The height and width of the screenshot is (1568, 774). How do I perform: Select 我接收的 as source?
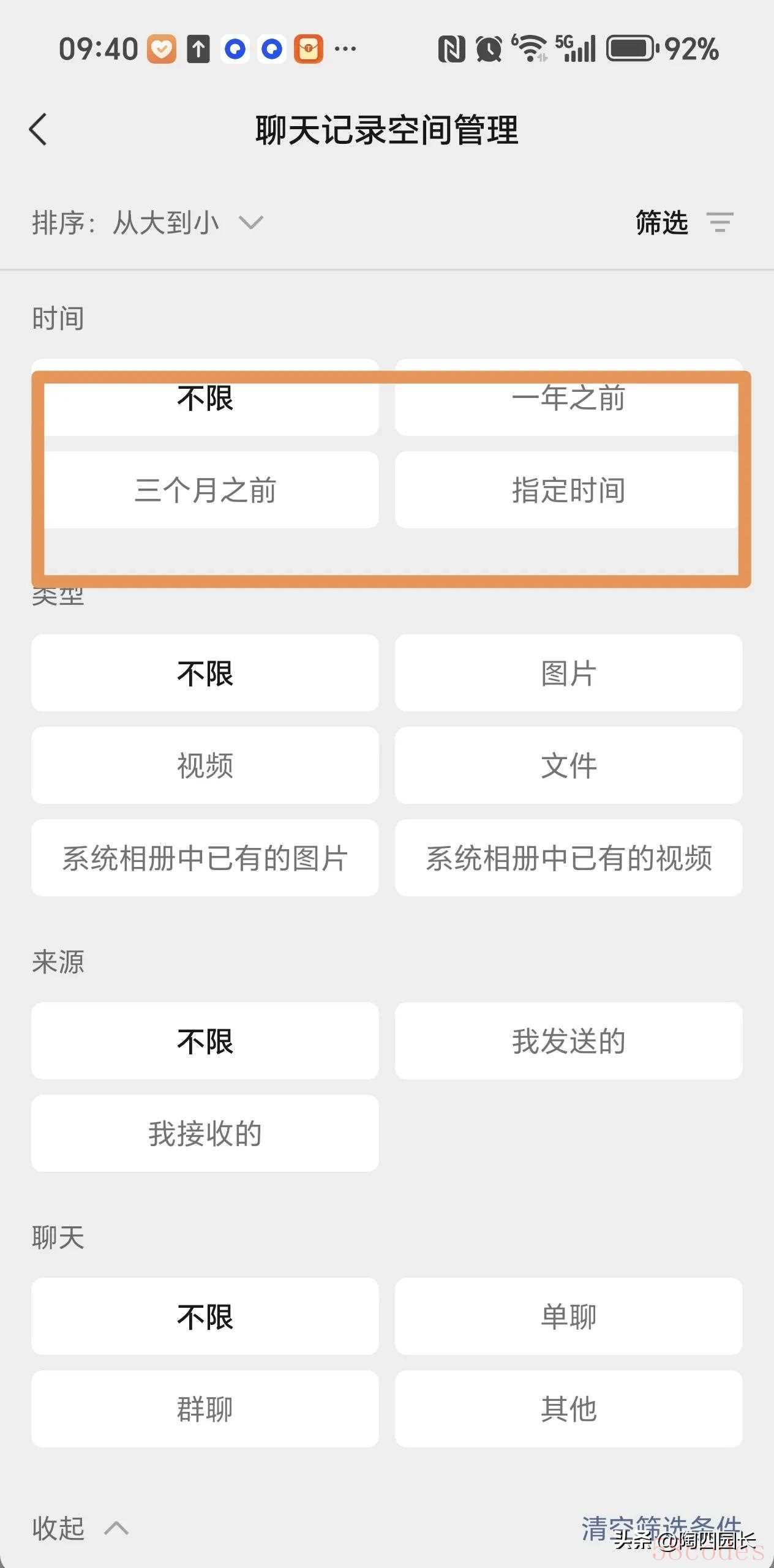pyautogui.click(x=205, y=1133)
